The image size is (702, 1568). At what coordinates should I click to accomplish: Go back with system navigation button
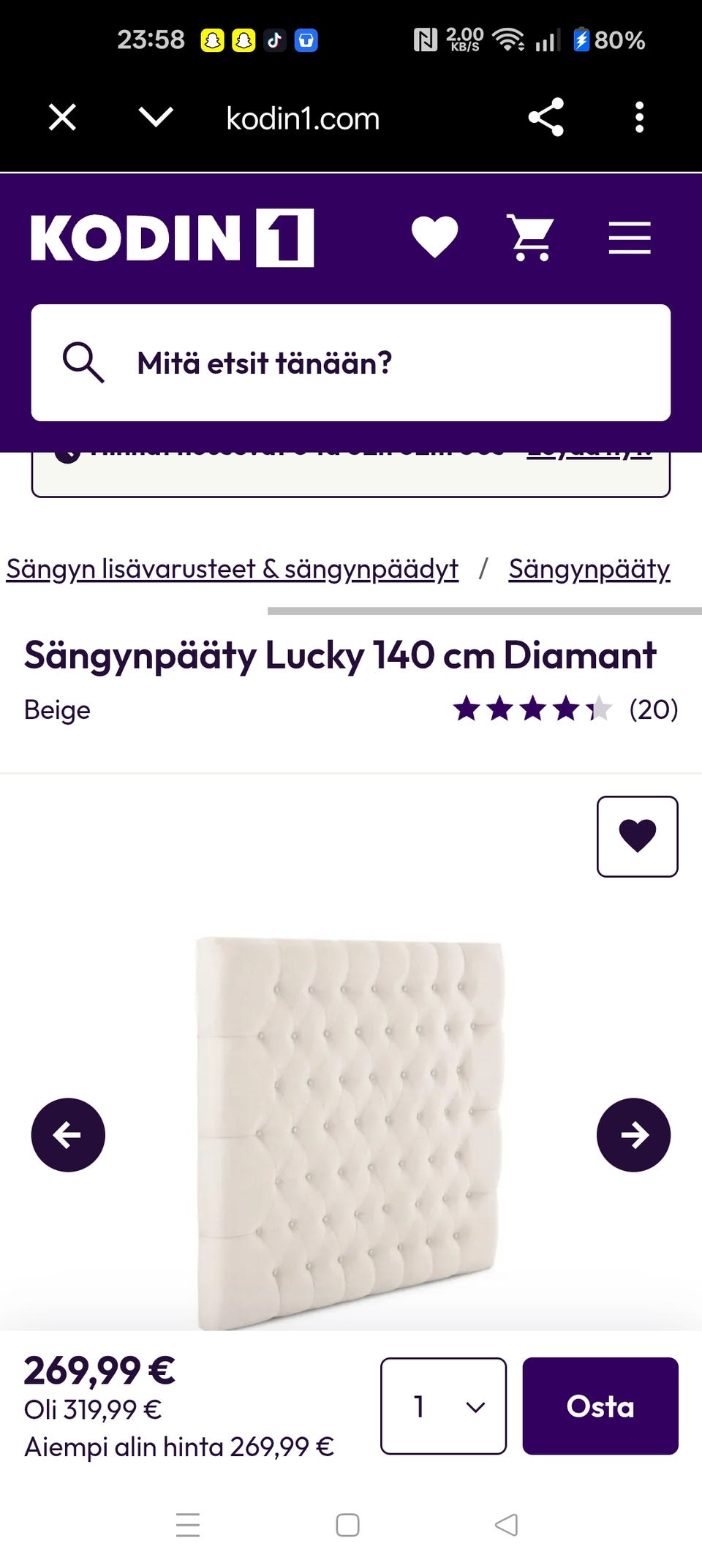pyautogui.click(x=506, y=1525)
